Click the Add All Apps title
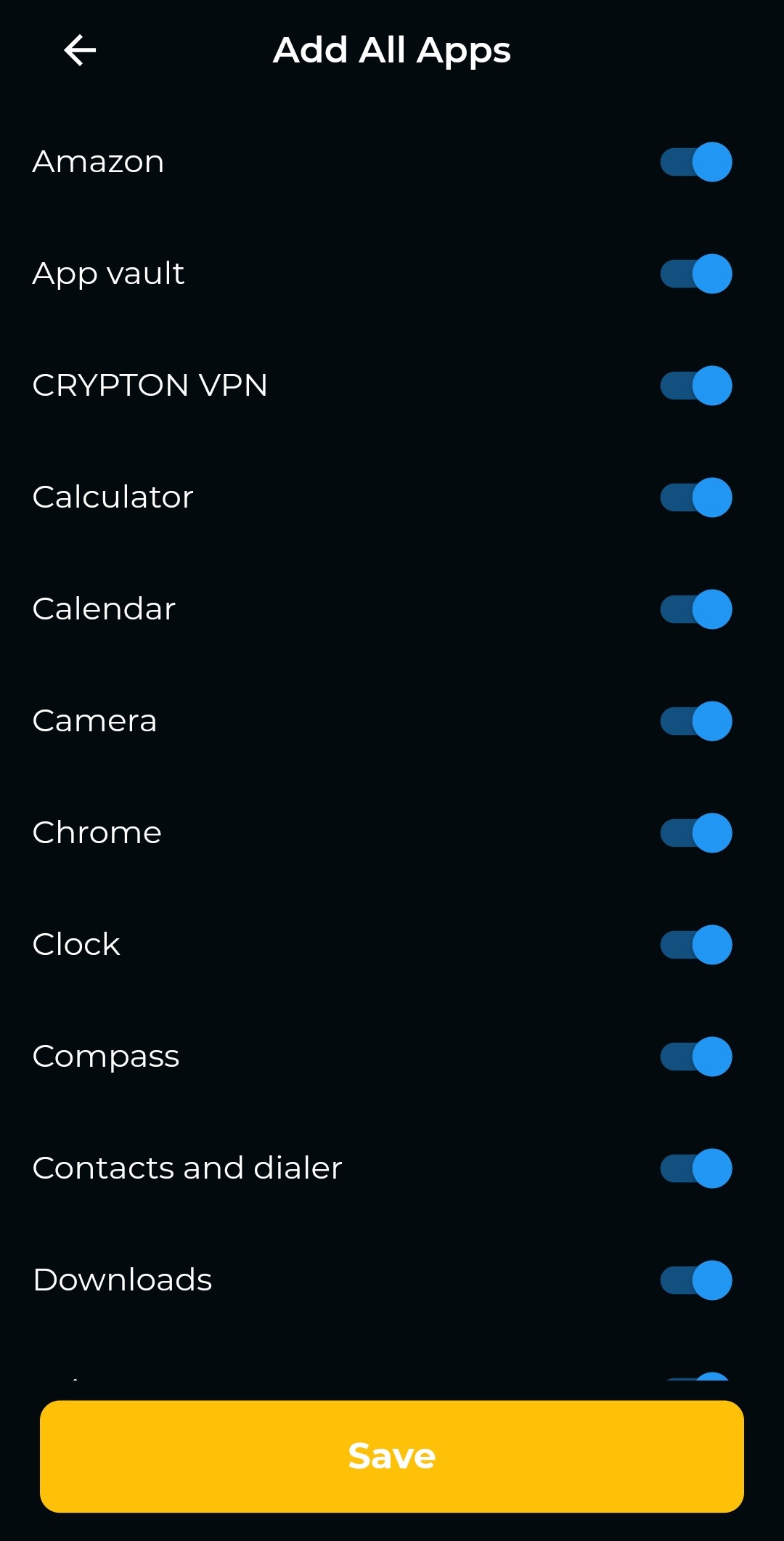Image resolution: width=784 pixels, height=1541 pixels. click(391, 49)
